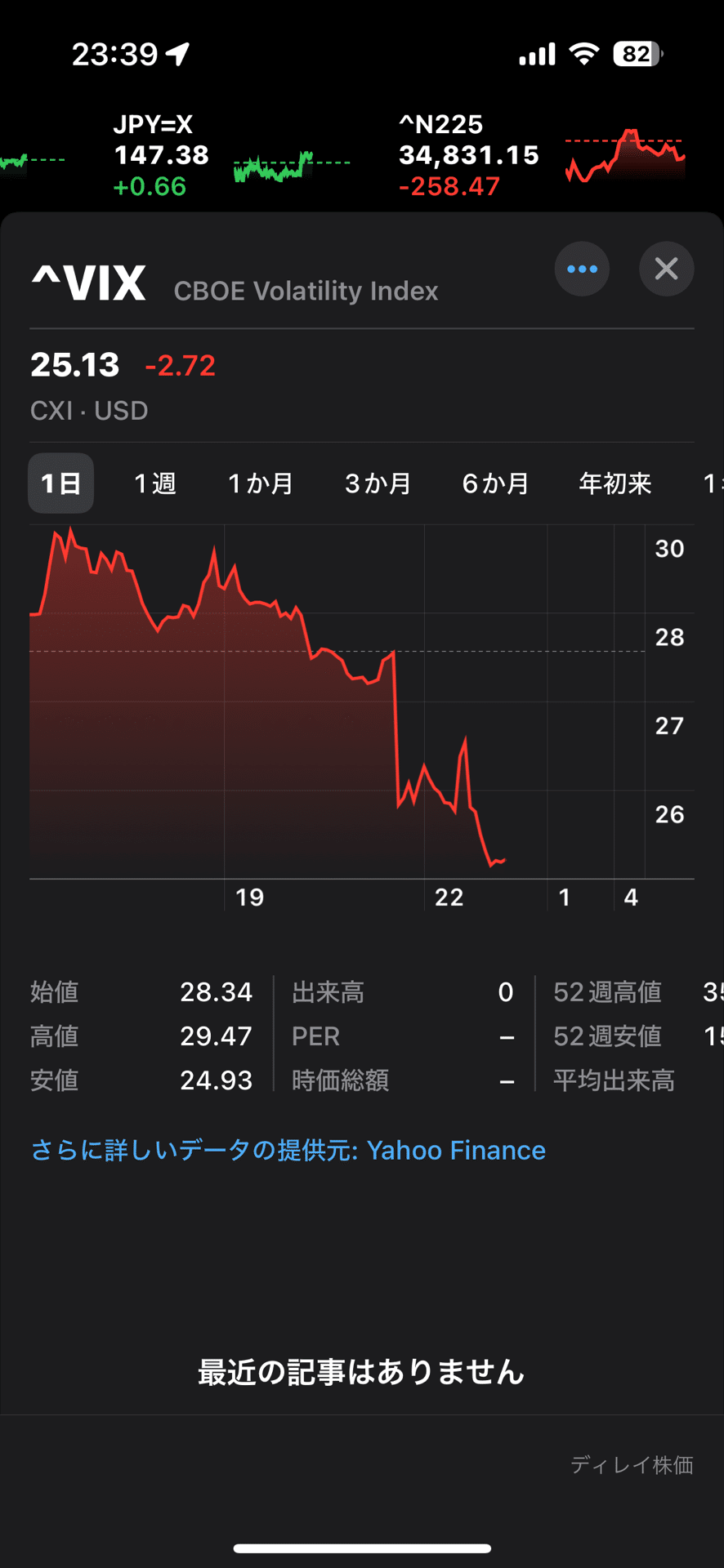Open the More options (ellipsis) menu

(582, 269)
